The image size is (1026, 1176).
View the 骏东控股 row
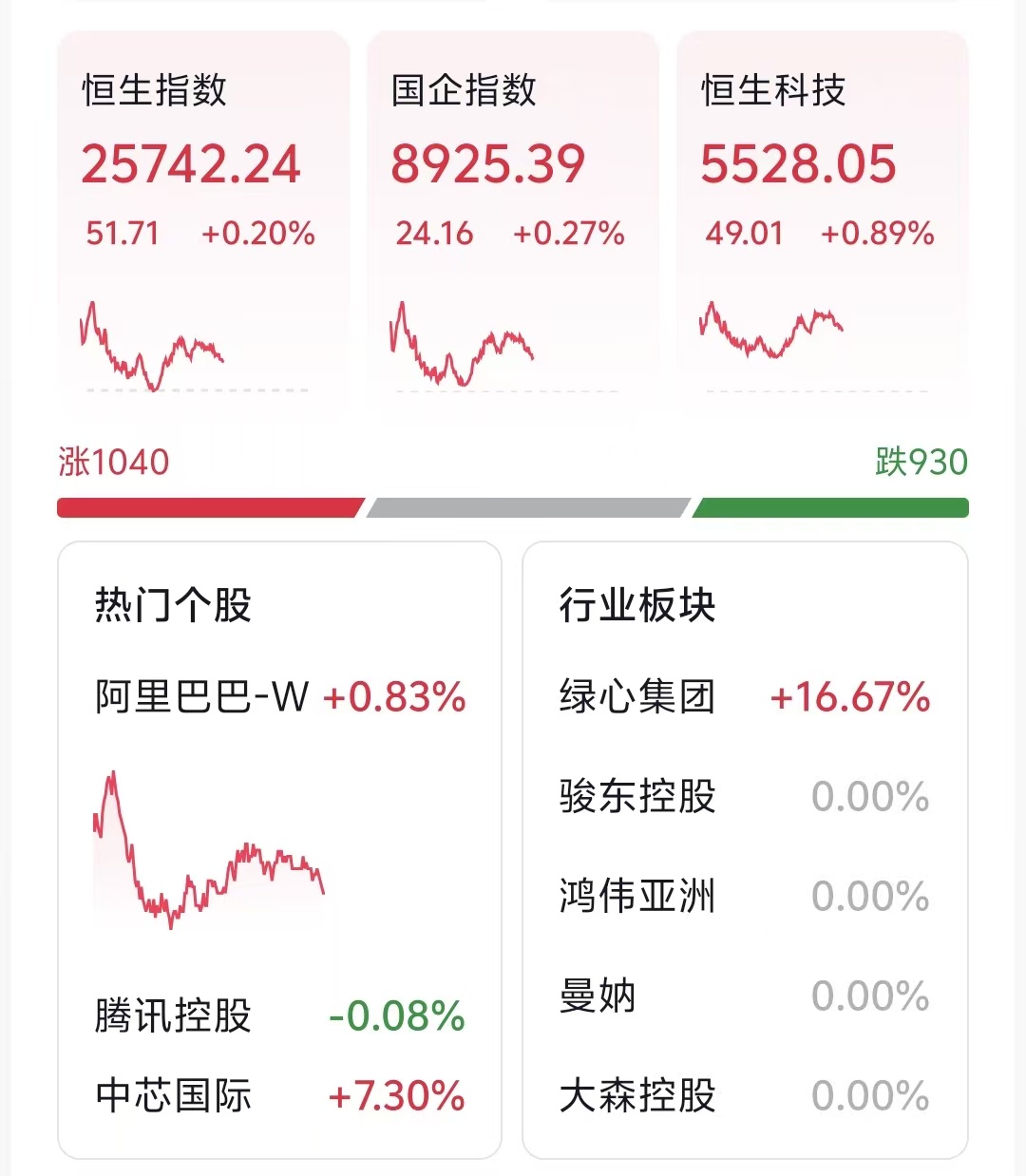click(745, 796)
